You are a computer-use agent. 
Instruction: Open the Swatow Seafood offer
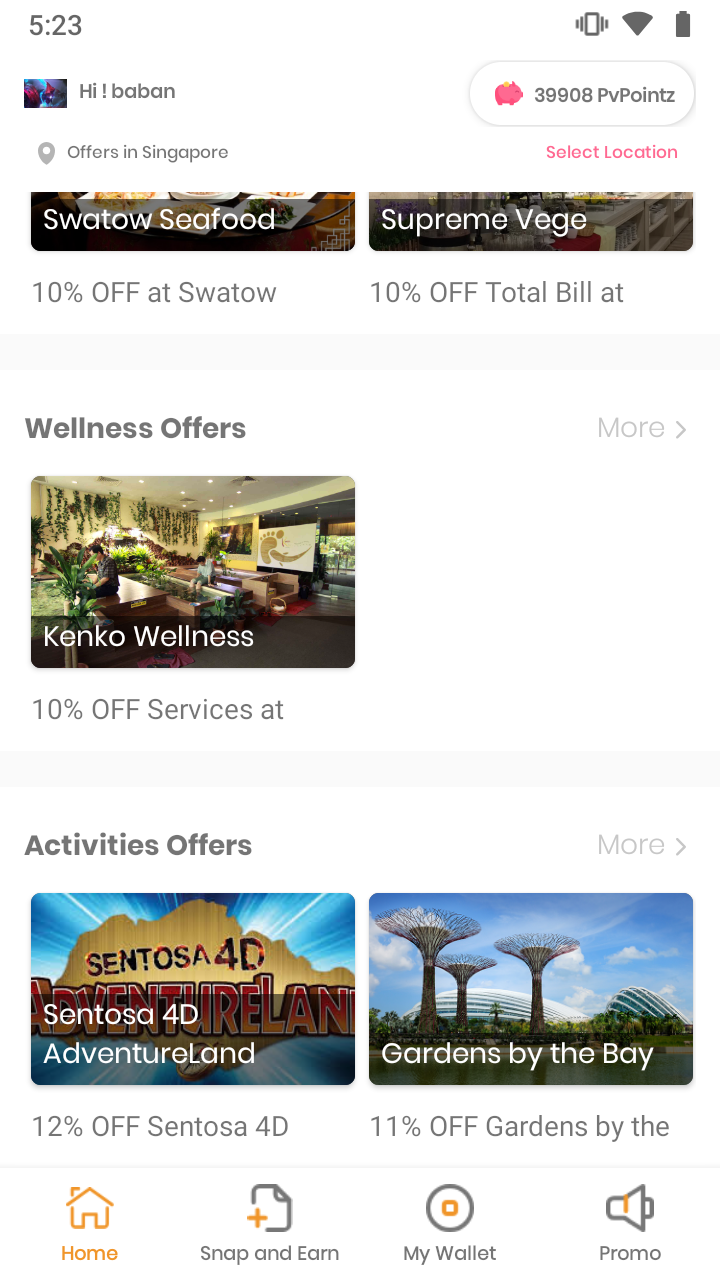coord(193,222)
